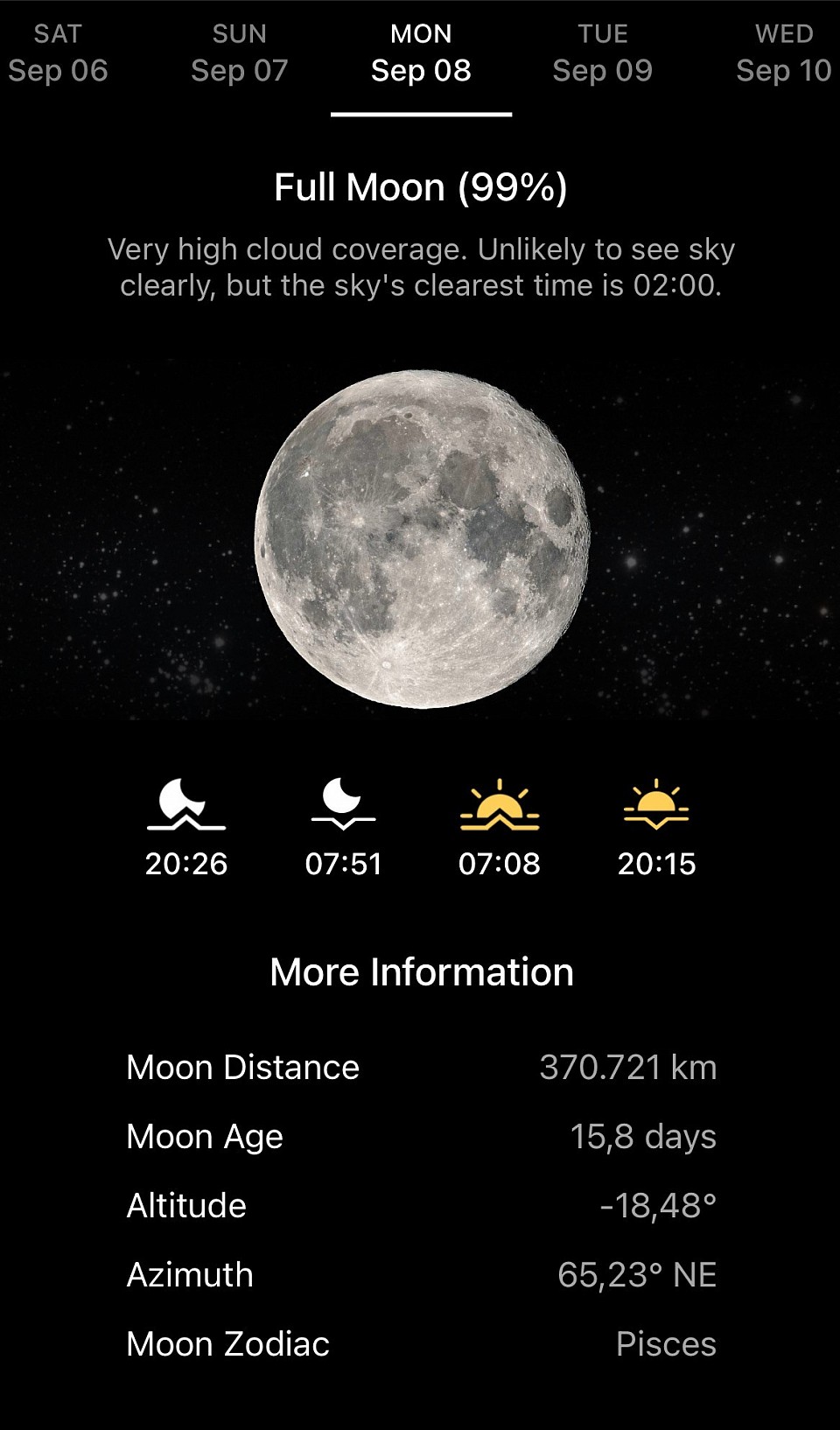Go to the WED Sep 10 tab
The height and width of the screenshot is (1430, 840).
(x=783, y=53)
